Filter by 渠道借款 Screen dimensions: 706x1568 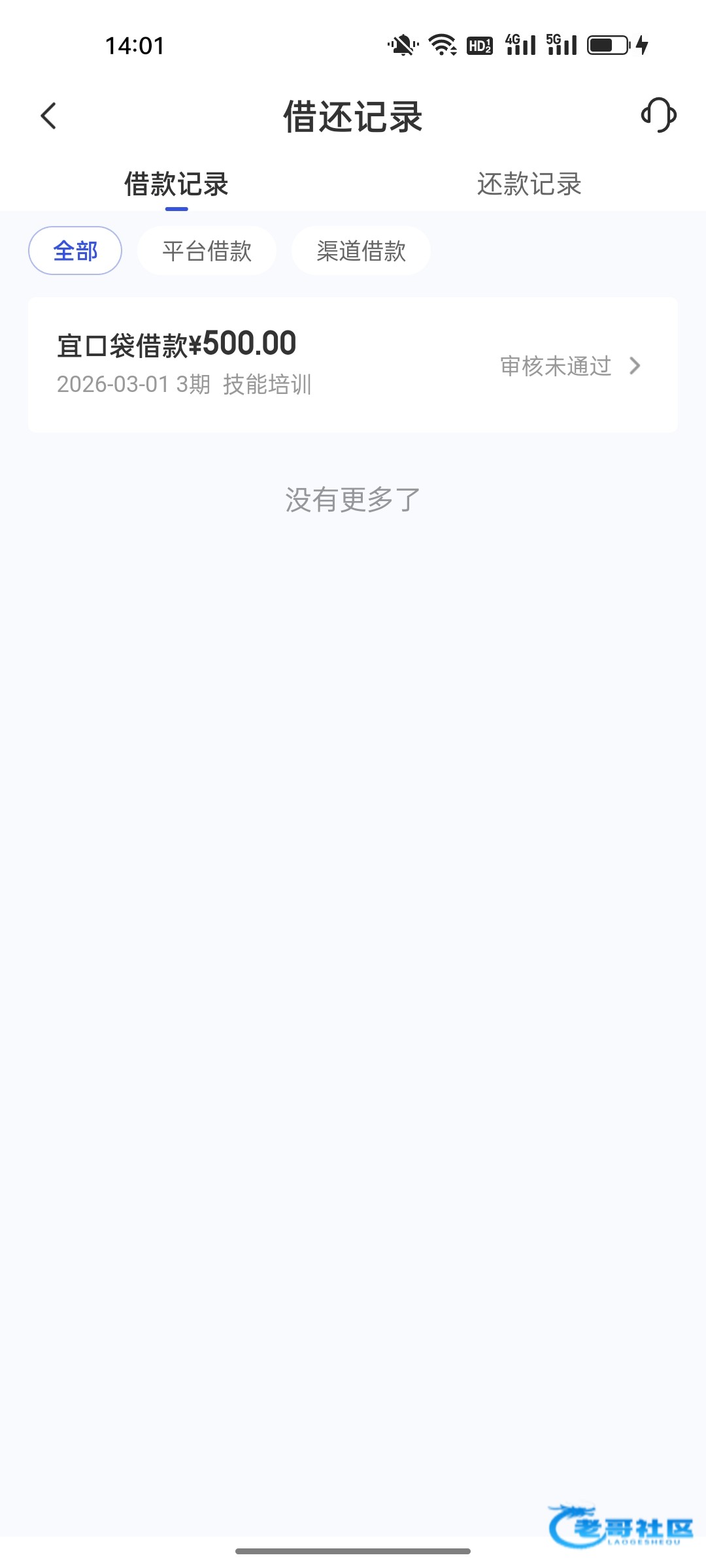pos(361,251)
